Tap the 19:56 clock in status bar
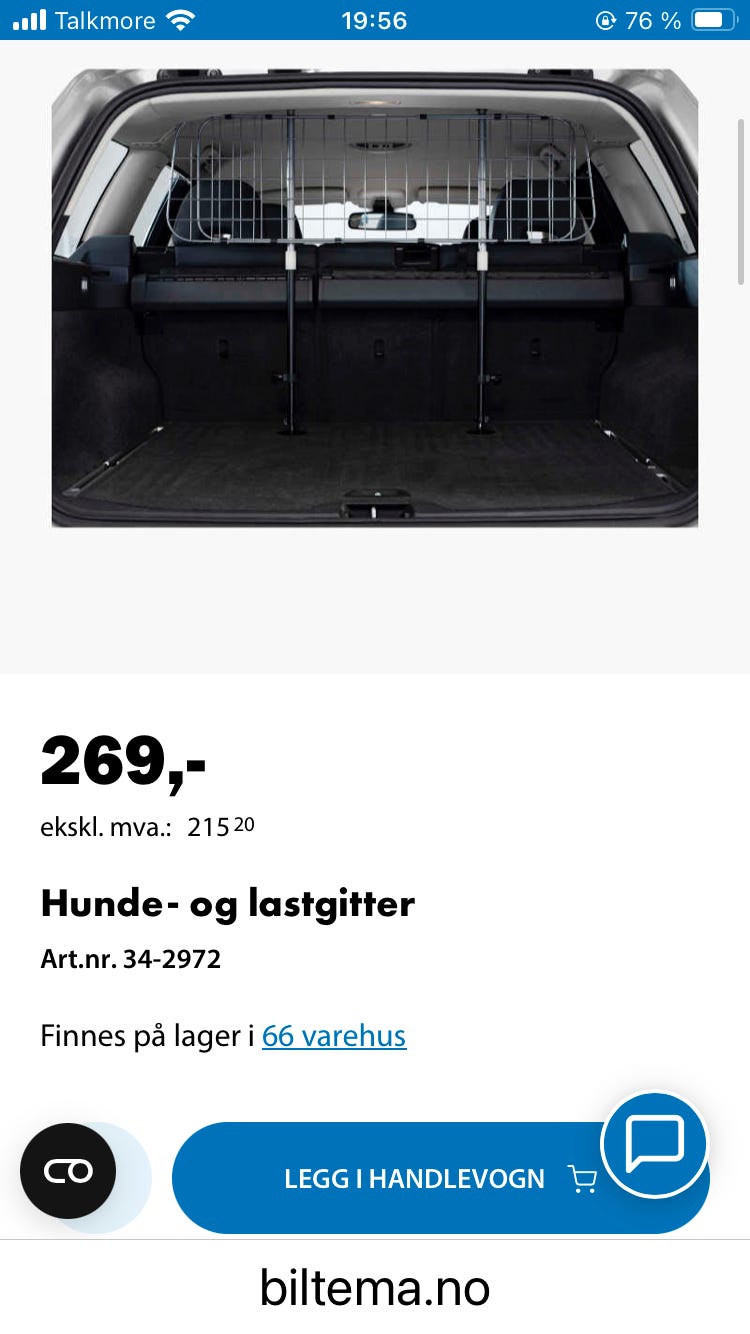 [x=374, y=18]
